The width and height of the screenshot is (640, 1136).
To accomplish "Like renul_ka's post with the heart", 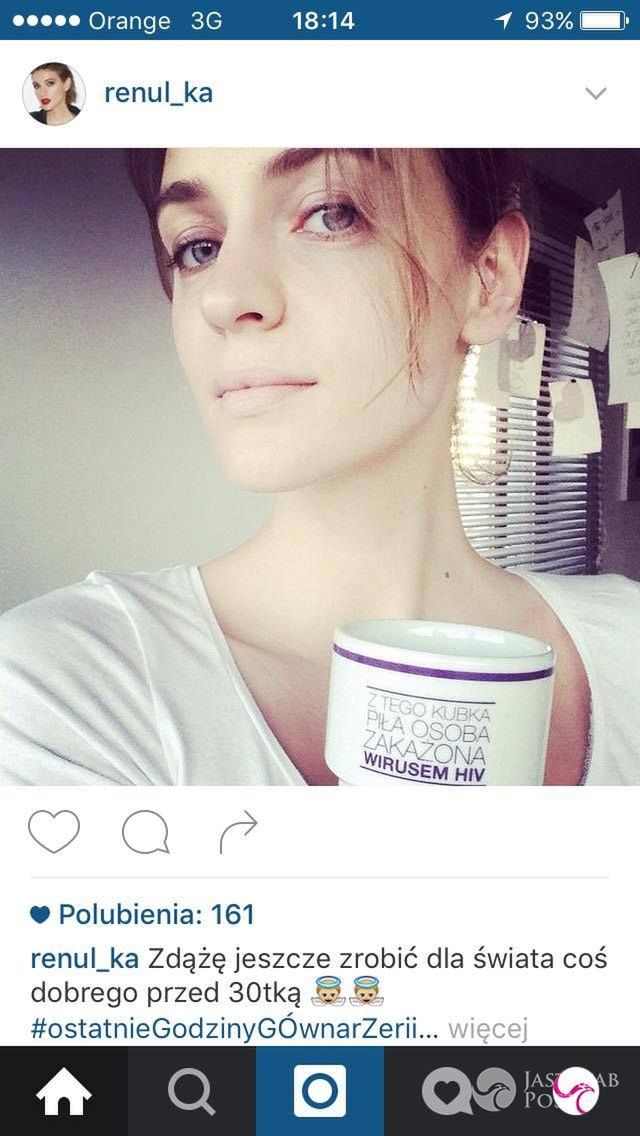I will tap(54, 832).
